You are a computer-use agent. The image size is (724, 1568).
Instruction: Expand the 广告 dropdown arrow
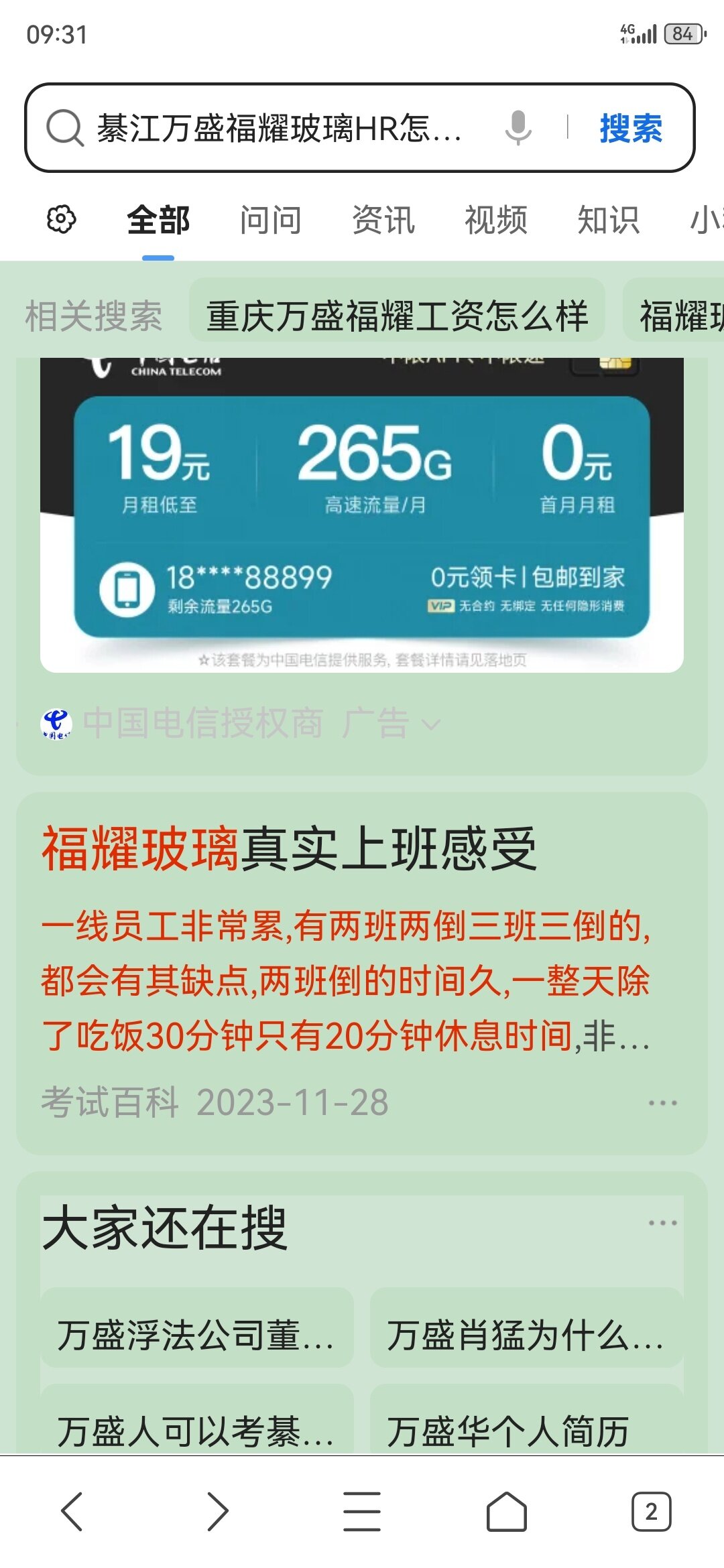point(431,724)
